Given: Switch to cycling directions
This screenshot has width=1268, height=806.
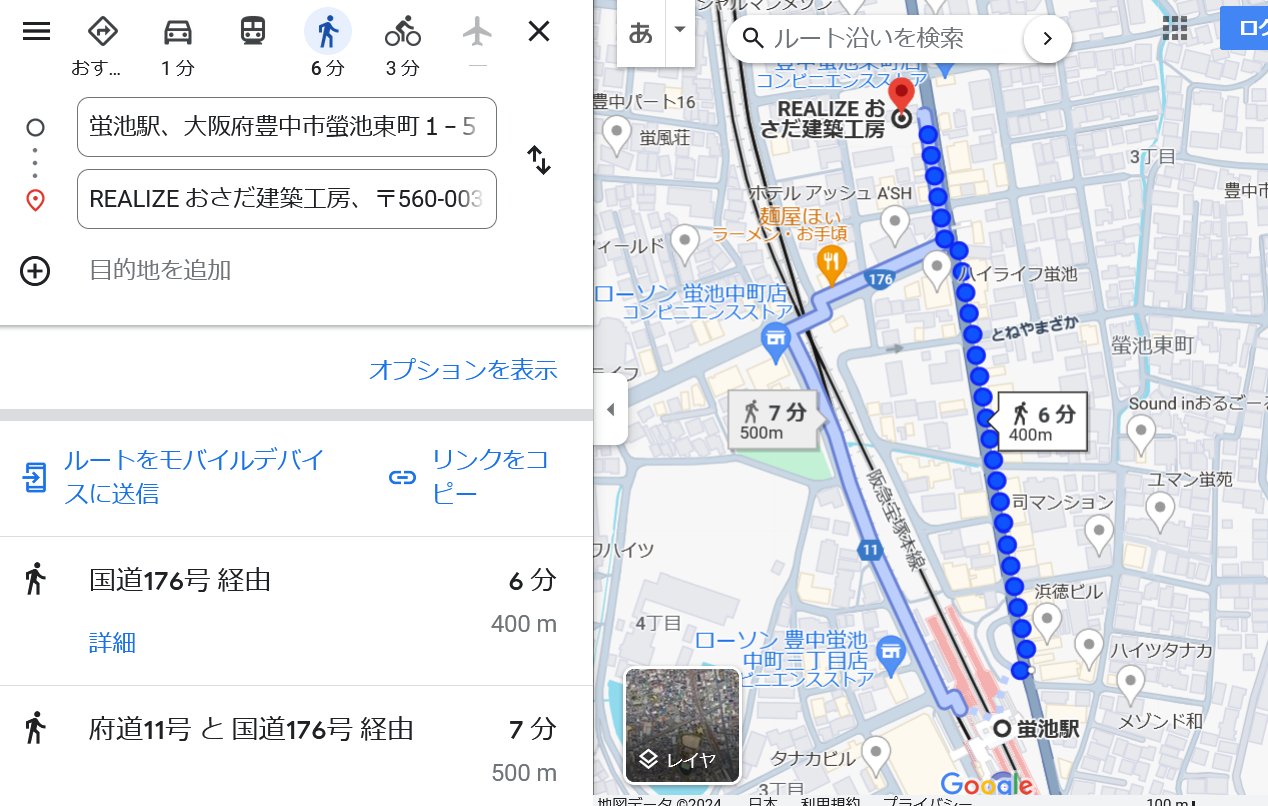Looking at the screenshot, I should (403, 33).
